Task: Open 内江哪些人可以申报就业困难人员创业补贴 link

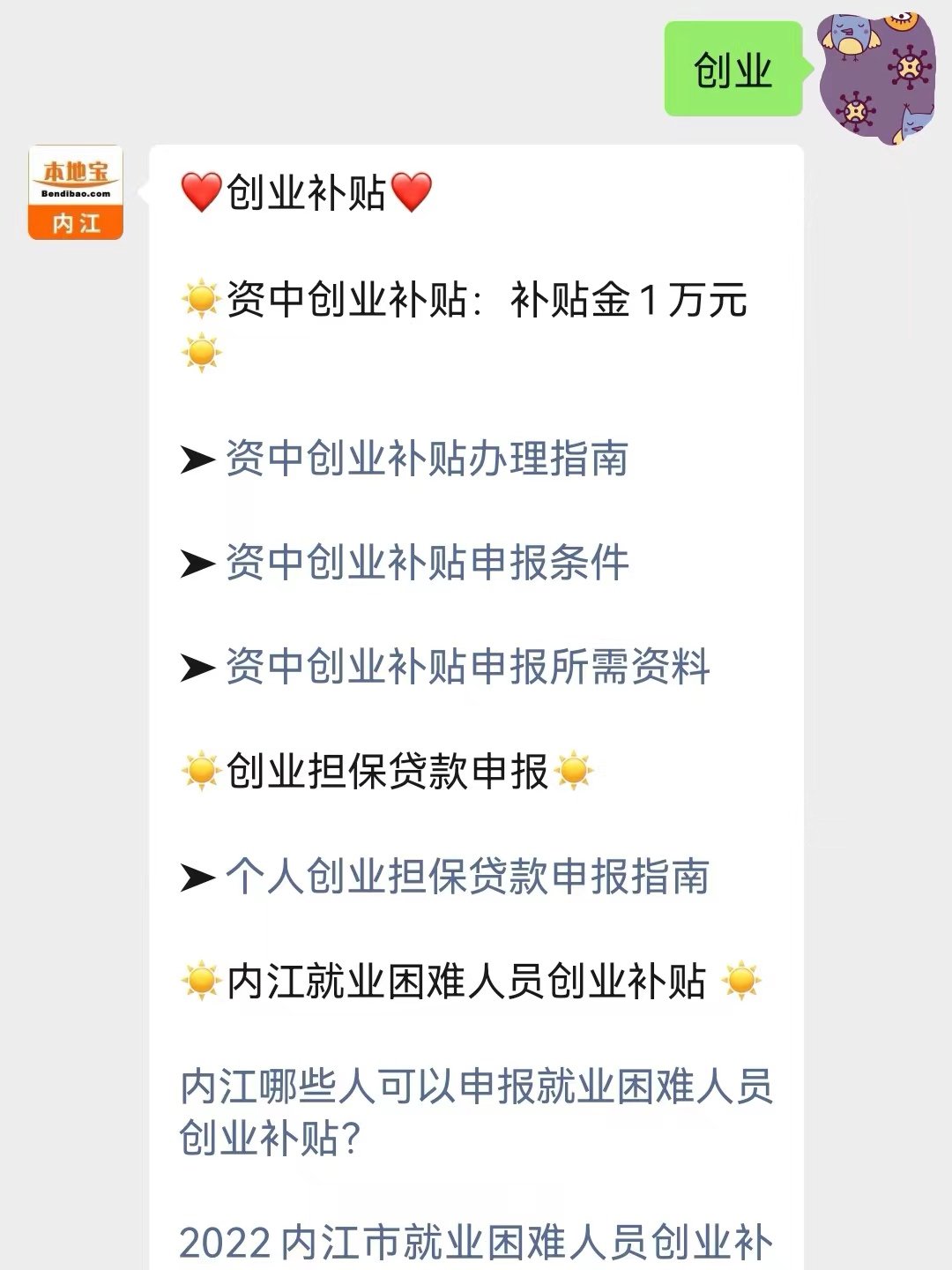Action: [476, 1111]
